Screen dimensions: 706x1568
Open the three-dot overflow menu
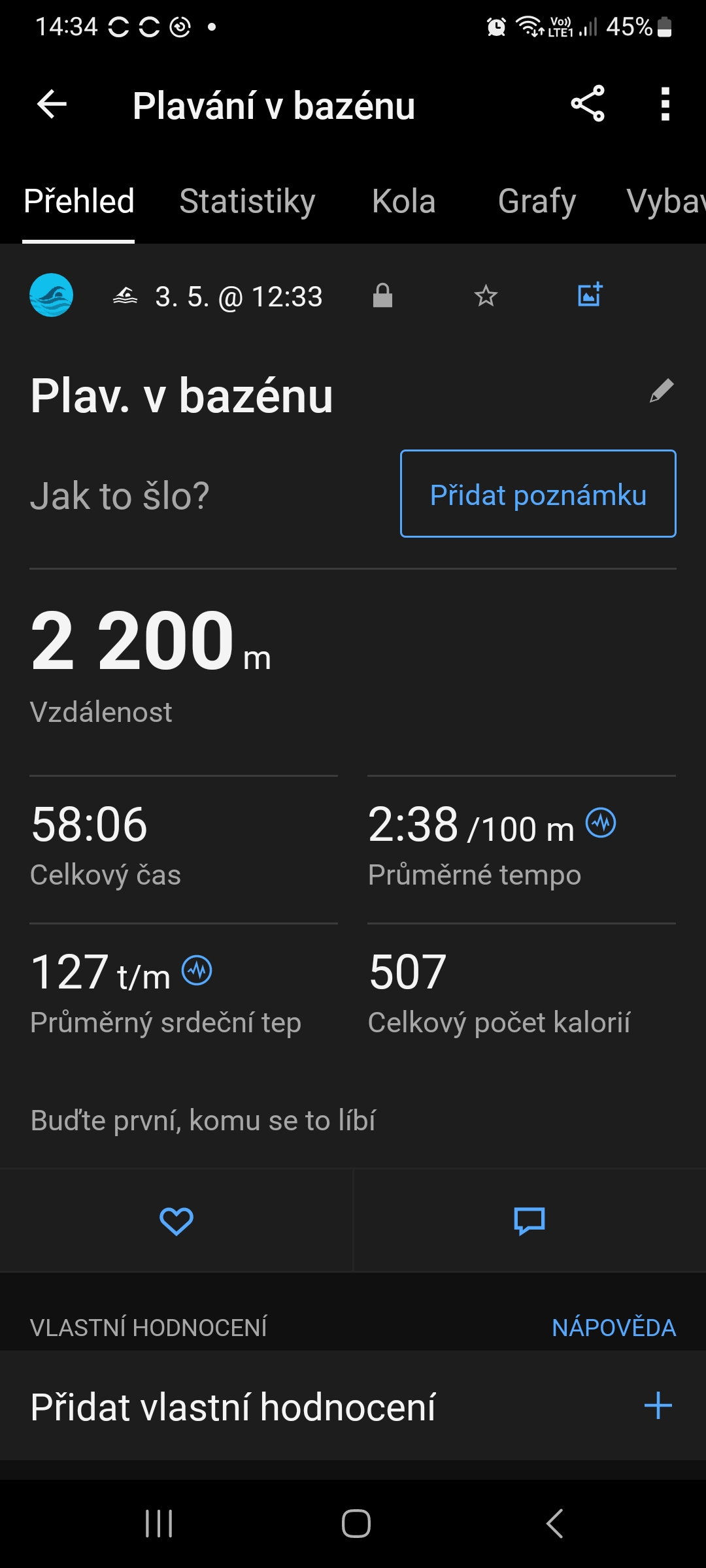tap(665, 104)
